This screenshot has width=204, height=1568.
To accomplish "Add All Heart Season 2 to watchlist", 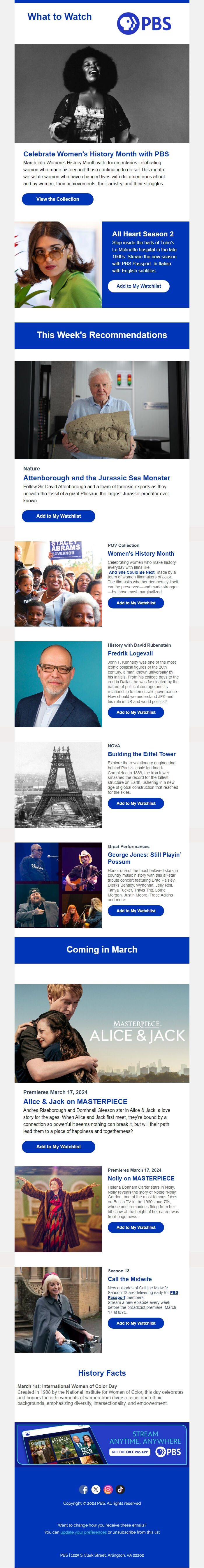I will click(138, 286).
